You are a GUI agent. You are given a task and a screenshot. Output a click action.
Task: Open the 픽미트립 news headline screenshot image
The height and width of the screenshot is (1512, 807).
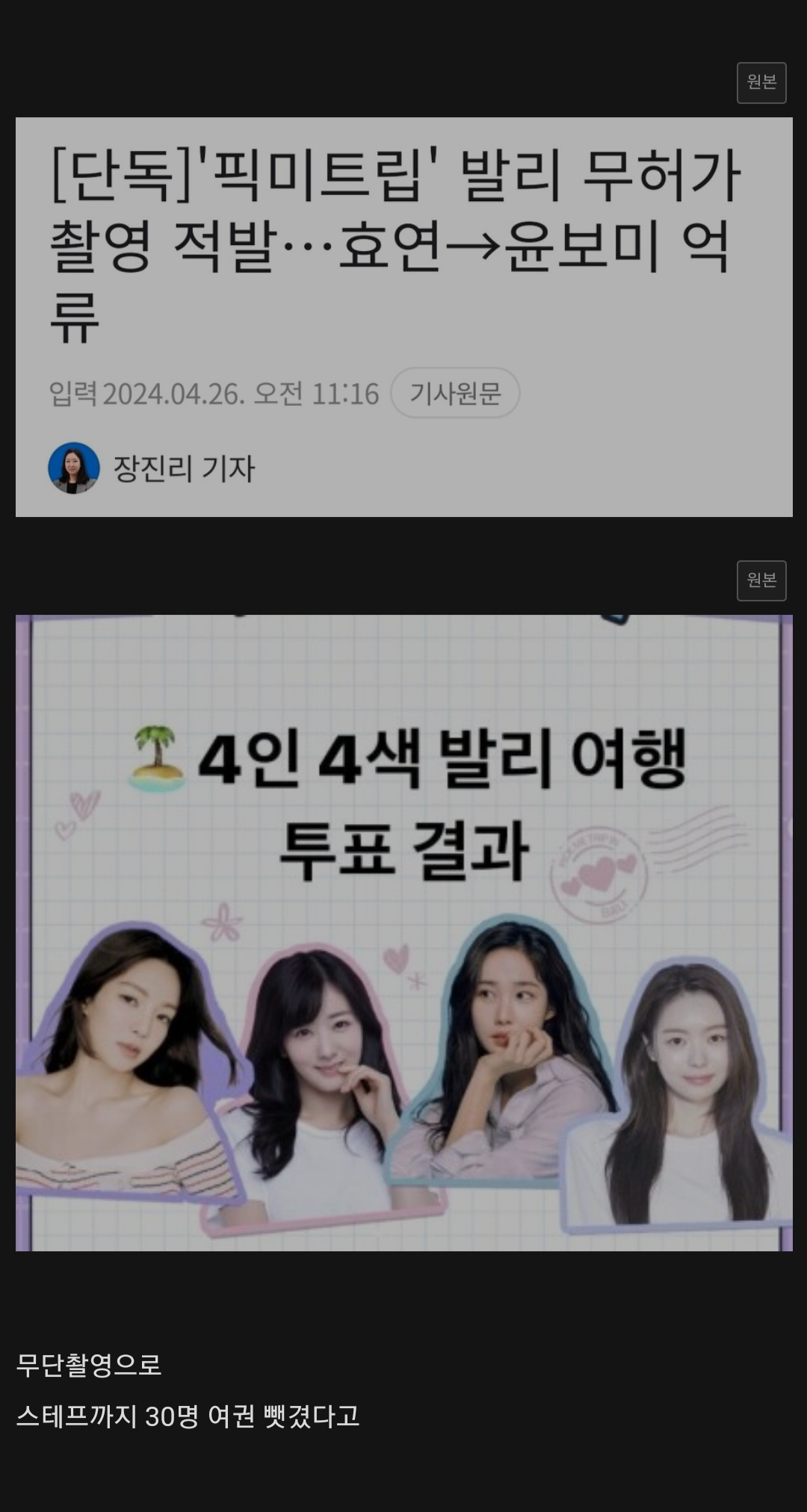pos(403,317)
